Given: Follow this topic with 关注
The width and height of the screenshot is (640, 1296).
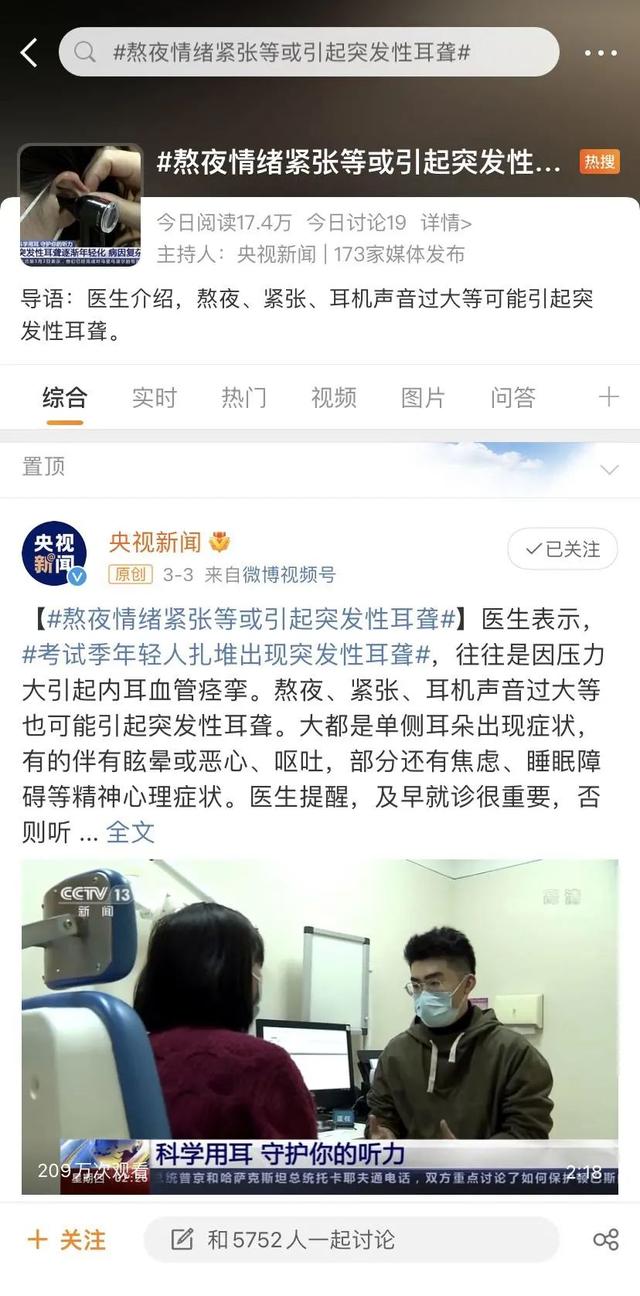Looking at the screenshot, I should 66,1240.
